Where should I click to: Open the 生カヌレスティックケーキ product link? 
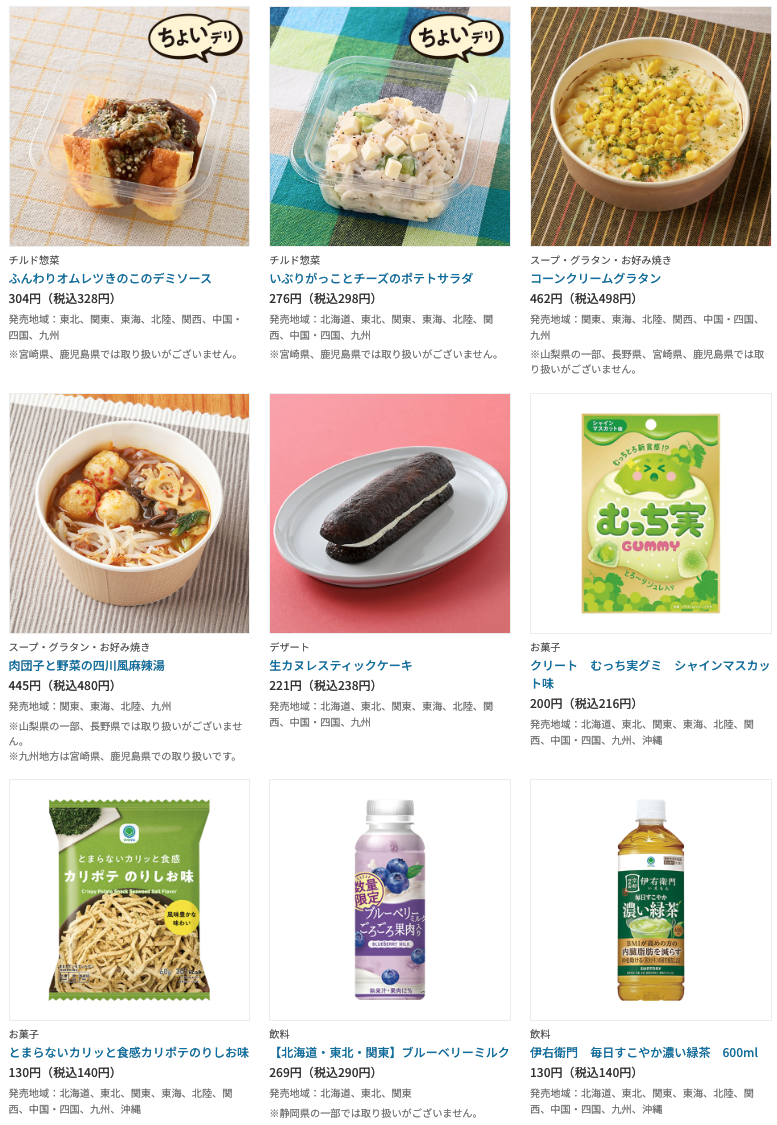coord(341,666)
